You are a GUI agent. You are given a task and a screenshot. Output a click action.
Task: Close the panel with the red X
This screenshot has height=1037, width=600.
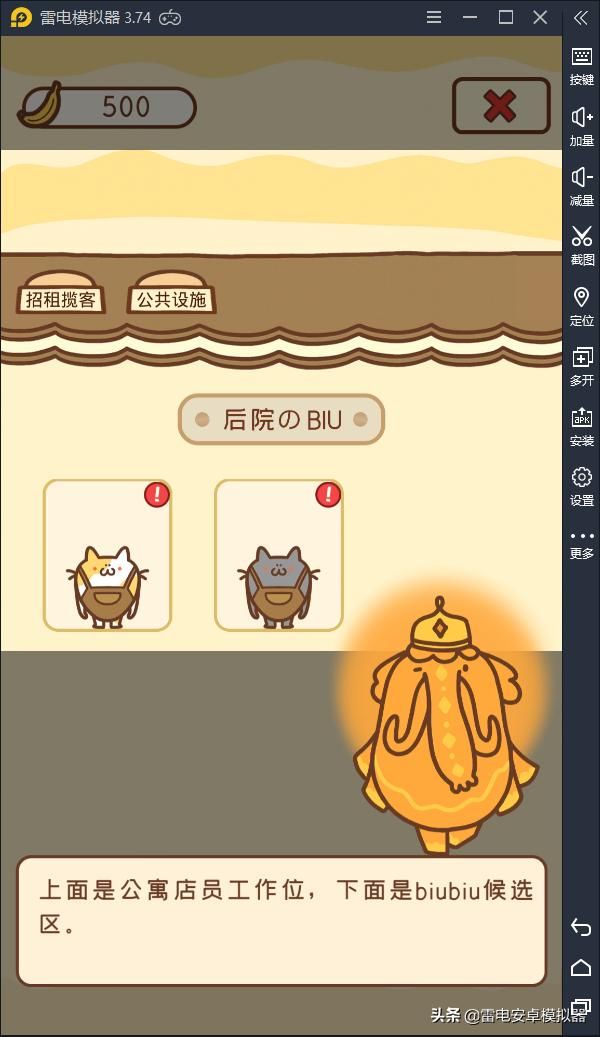[x=500, y=105]
